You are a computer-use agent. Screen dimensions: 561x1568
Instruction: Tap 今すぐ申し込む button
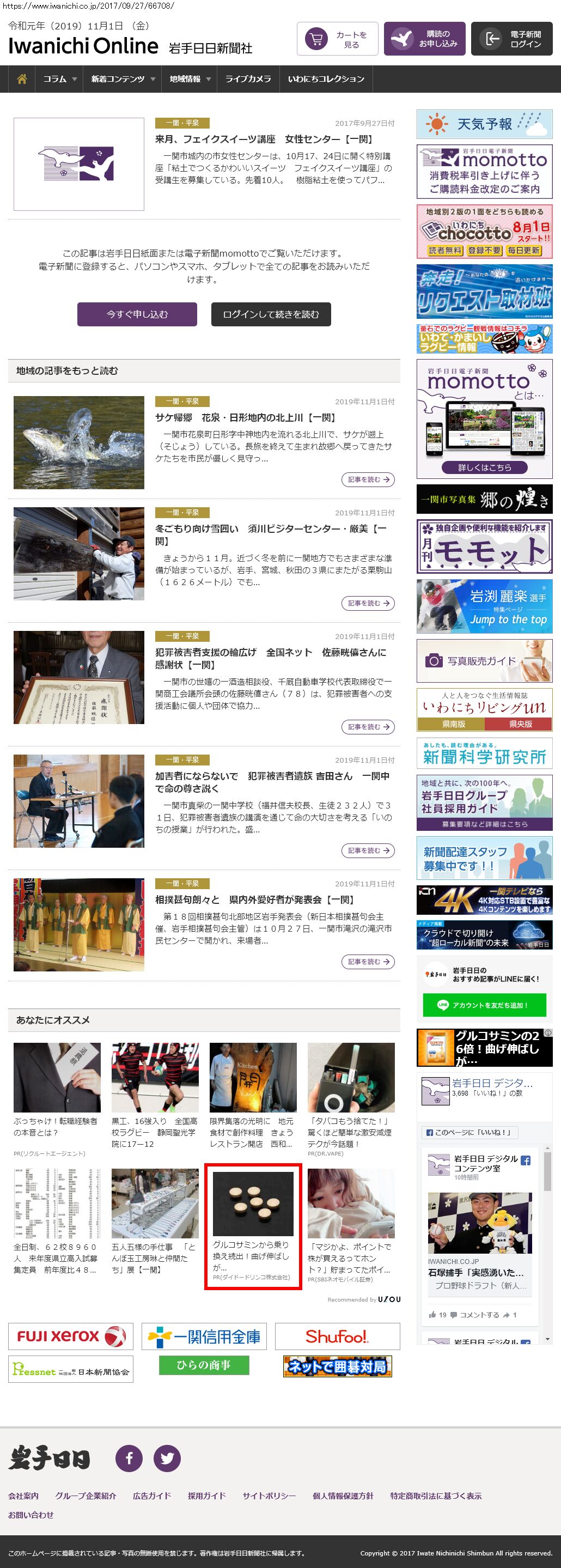(137, 314)
